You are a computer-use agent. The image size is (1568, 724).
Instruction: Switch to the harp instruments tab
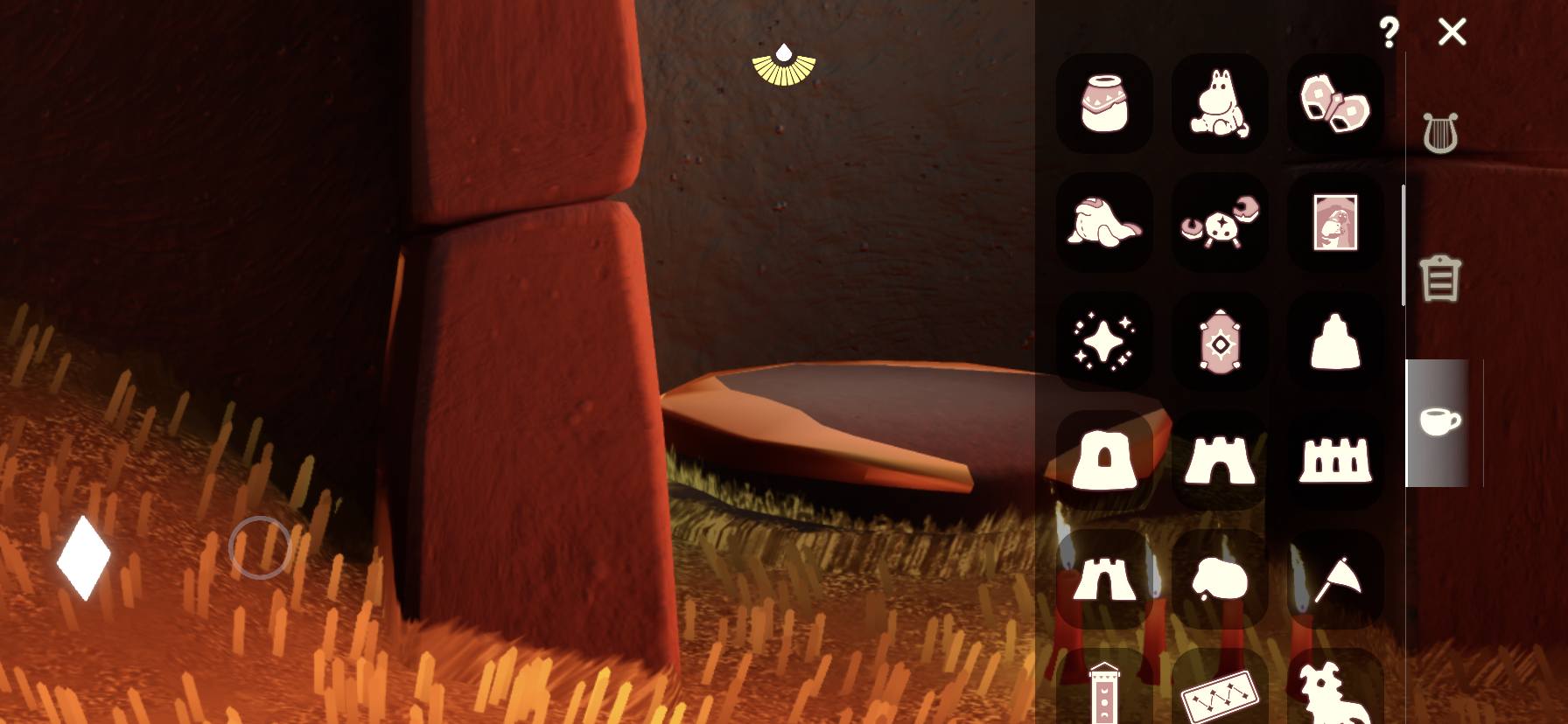(x=1439, y=133)
